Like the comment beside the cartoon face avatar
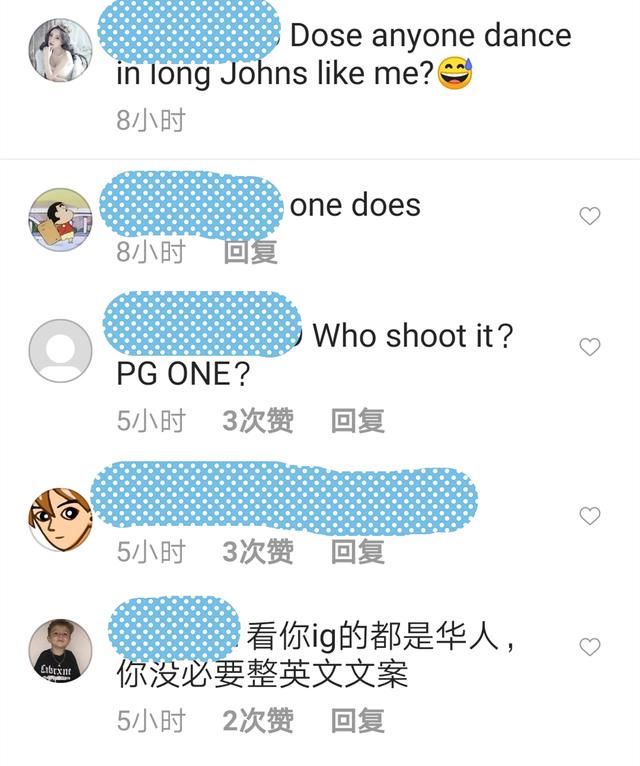Screen dimensions: 640x766 (x=590, y=516)
